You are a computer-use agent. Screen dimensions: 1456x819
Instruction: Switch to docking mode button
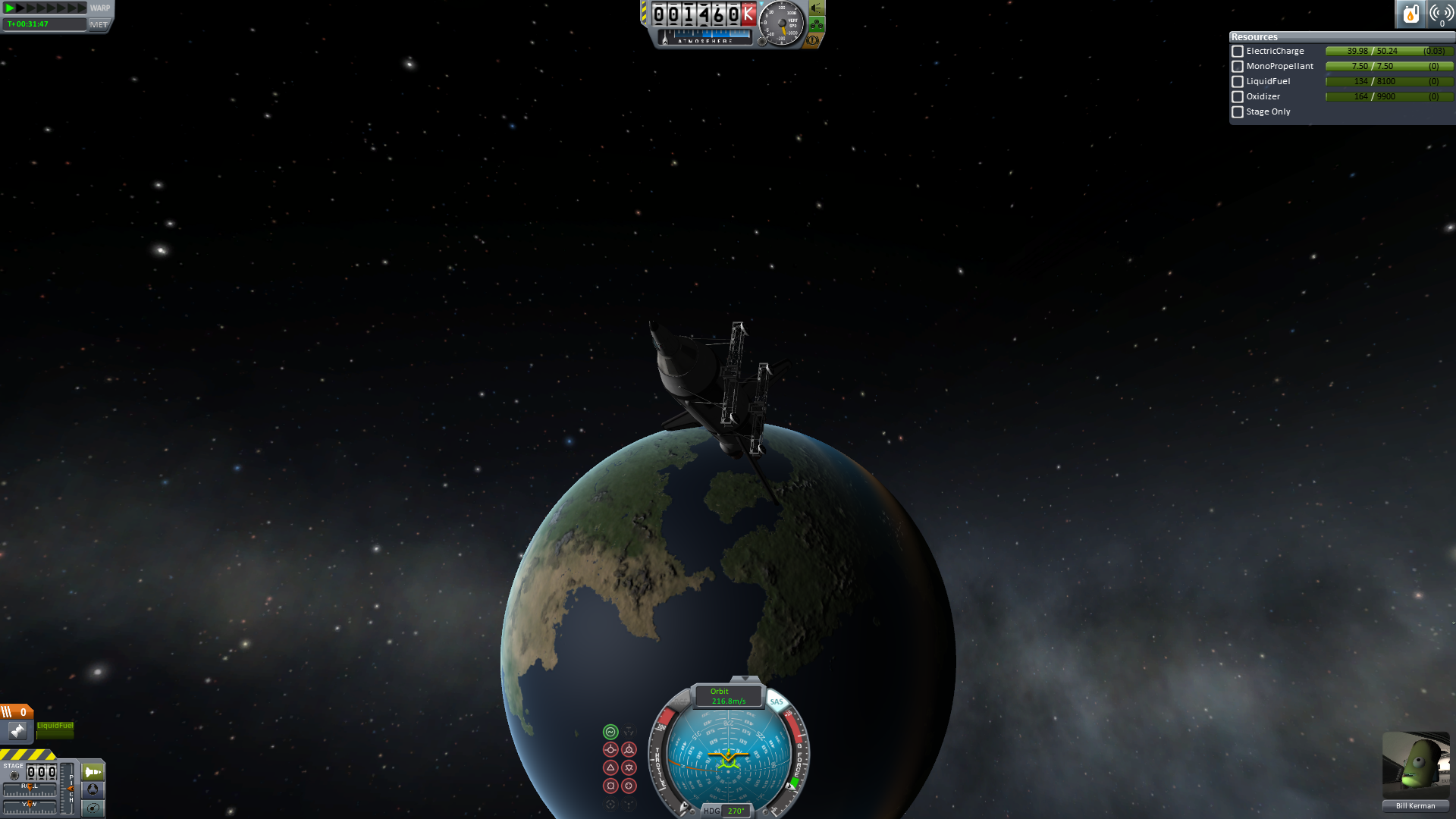click(93, 789)
